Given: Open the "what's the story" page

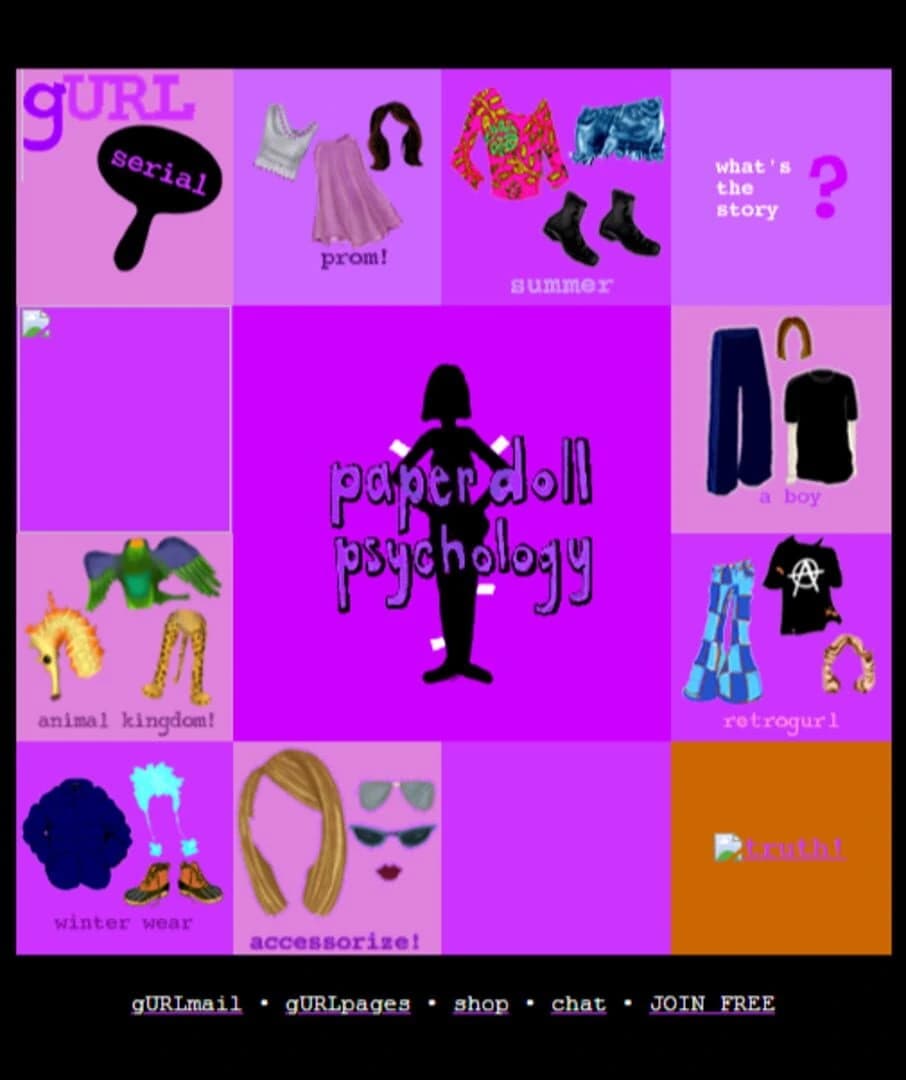Looking at the screenshot, I should (748, 185).
